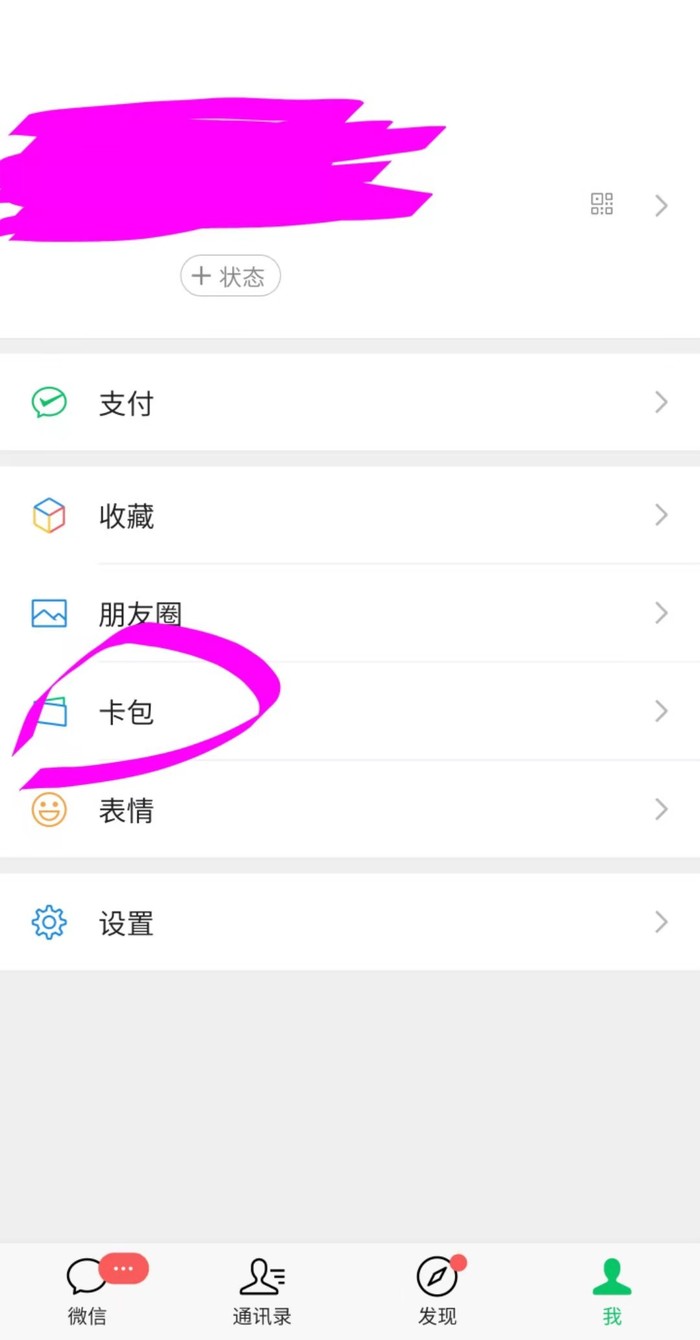Open 表情 sticker gallery

click(x=350, y=809)
